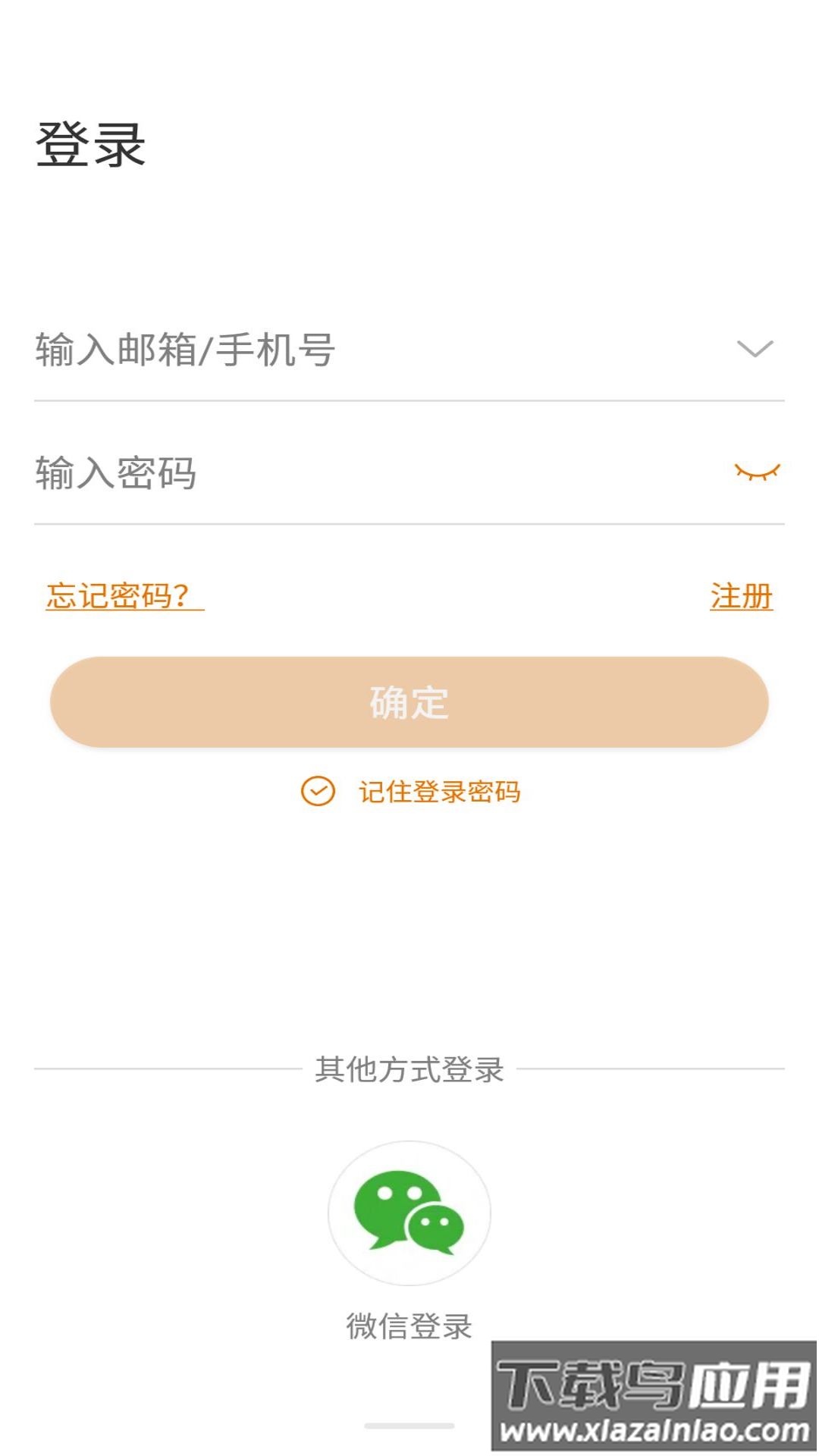Focus the password input field
The width and height of the screenshot is (819, 1456).
(x=364, y=473)
